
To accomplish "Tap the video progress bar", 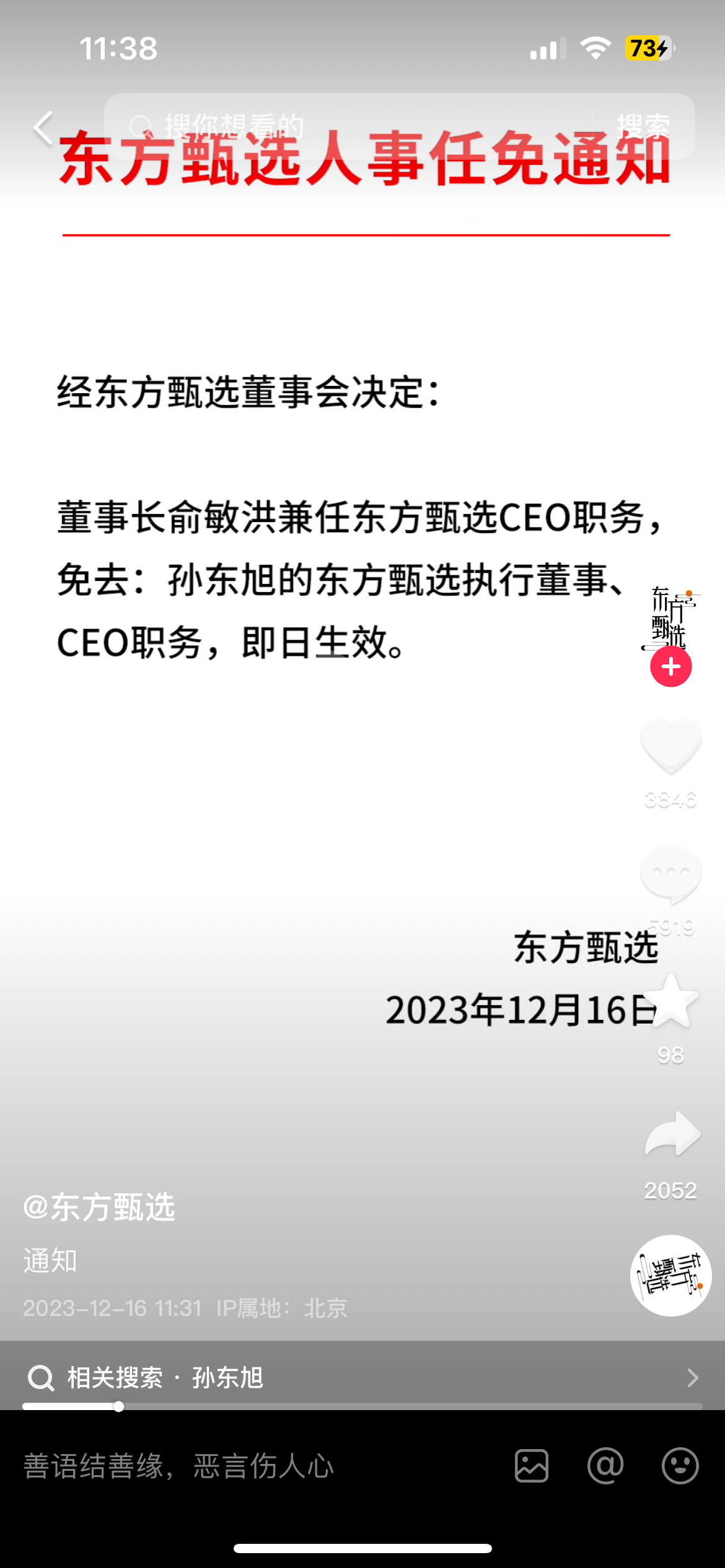I will pyautogui.click(x=362, y=1406).
